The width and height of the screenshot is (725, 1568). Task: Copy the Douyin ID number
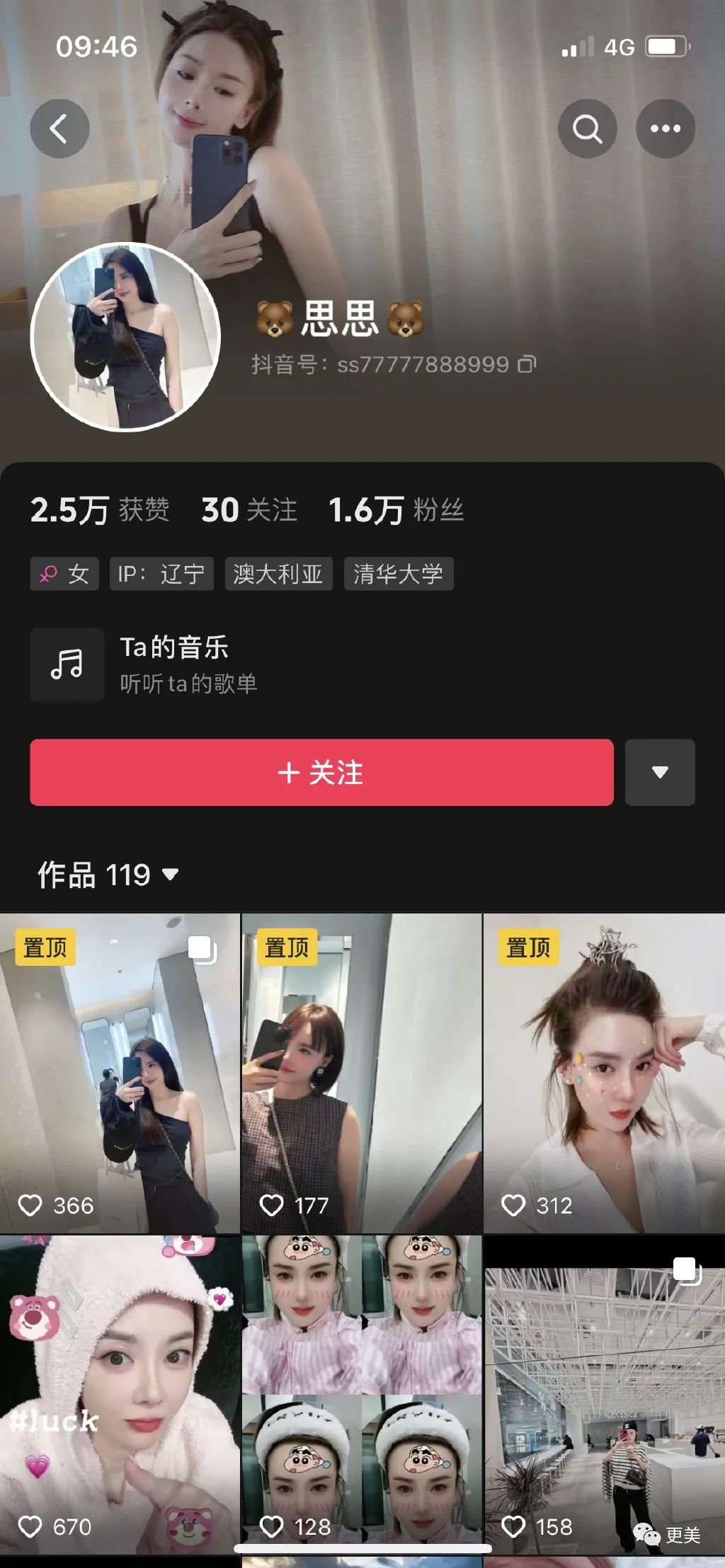(527, 364)
